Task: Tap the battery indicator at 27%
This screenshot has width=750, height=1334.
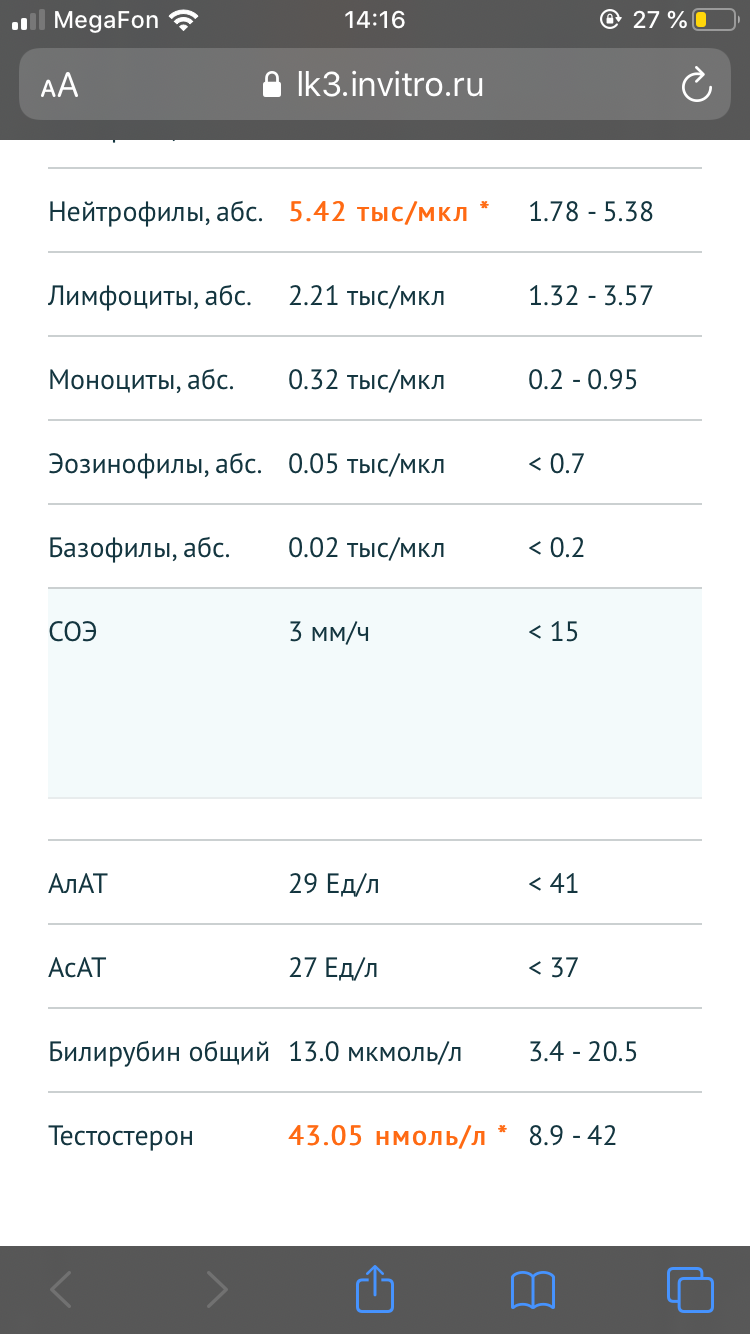Action: (x=712, y=17)
